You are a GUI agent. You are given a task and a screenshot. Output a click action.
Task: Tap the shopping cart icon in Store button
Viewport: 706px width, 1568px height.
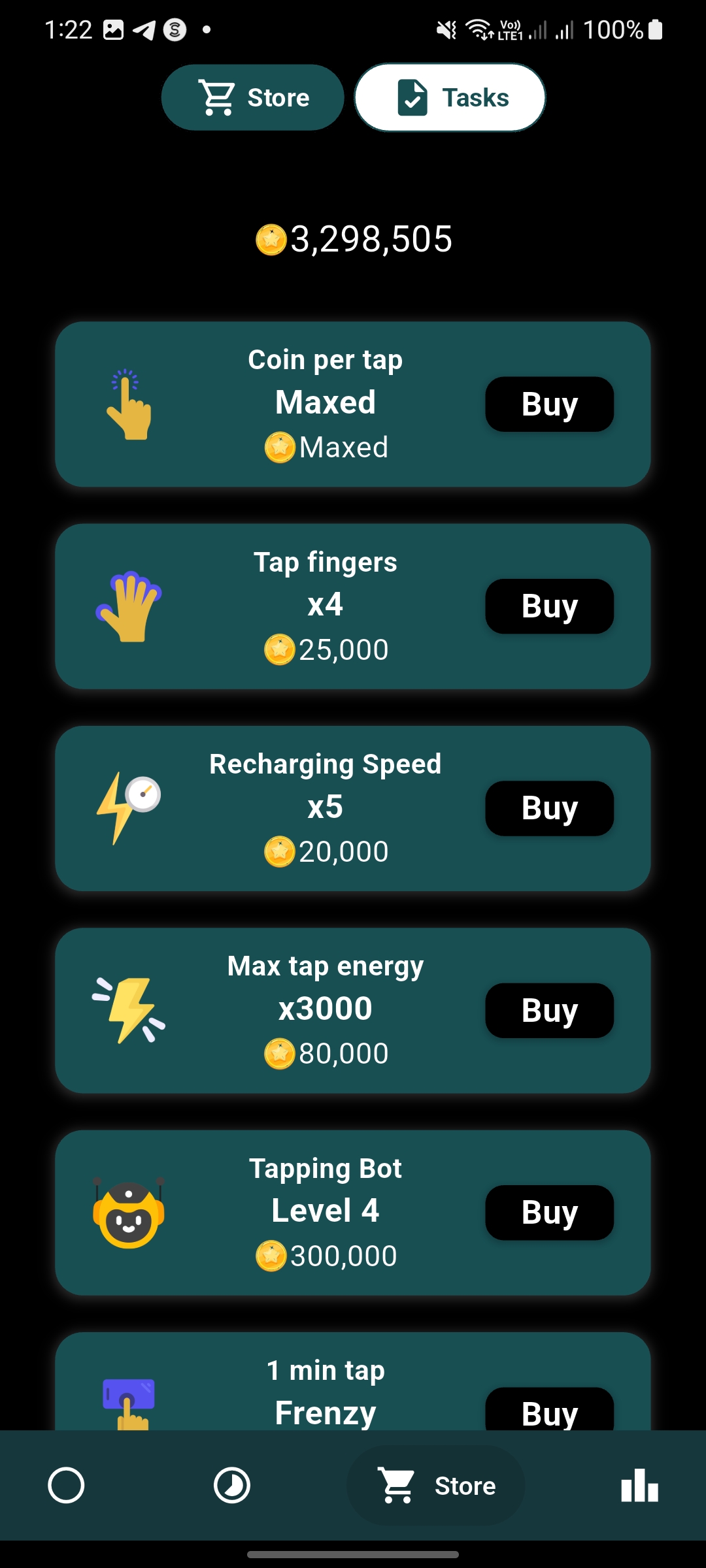[x=218, y=97]
